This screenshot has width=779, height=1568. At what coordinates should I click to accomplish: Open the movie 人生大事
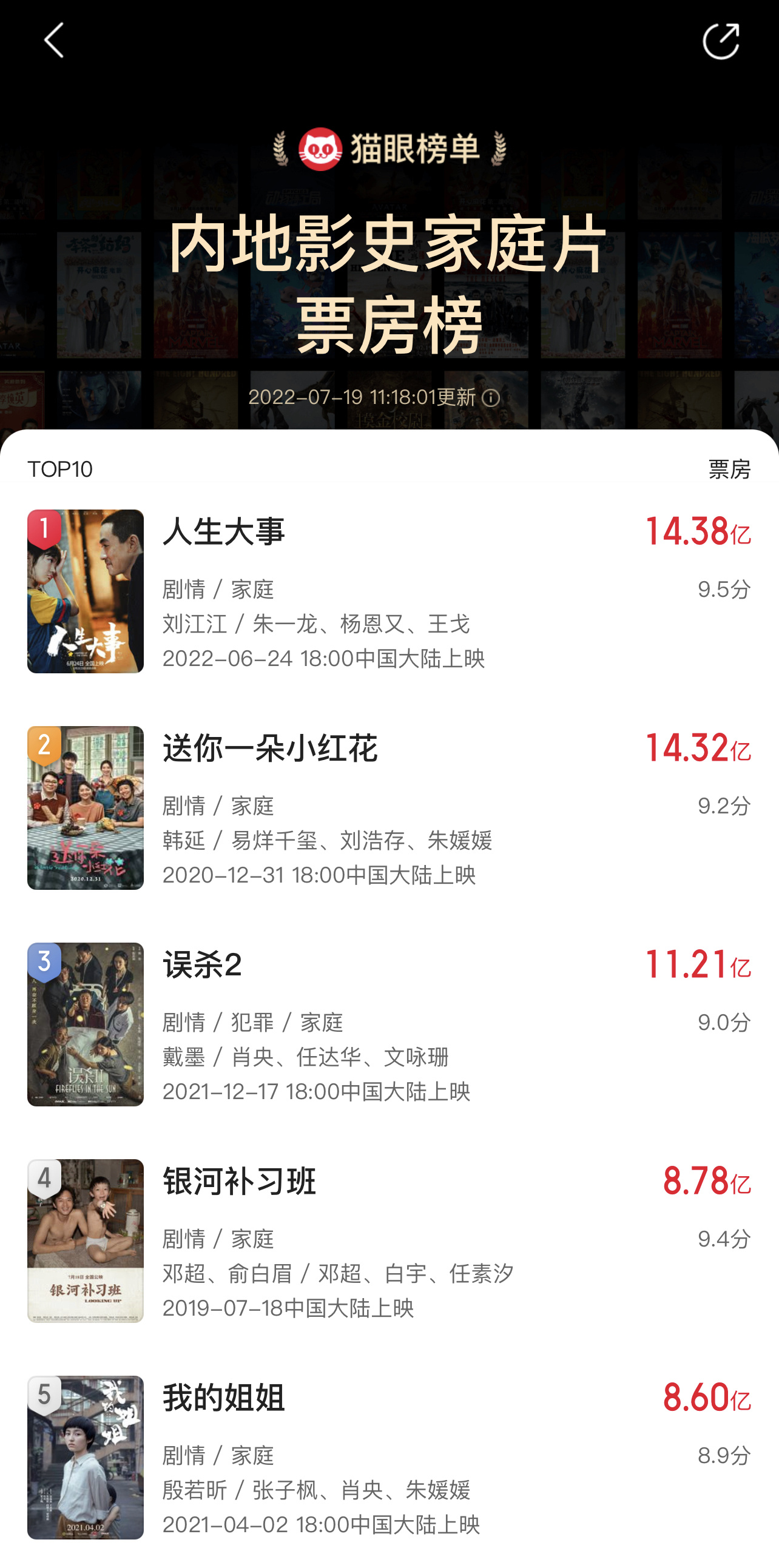[389, 591]
